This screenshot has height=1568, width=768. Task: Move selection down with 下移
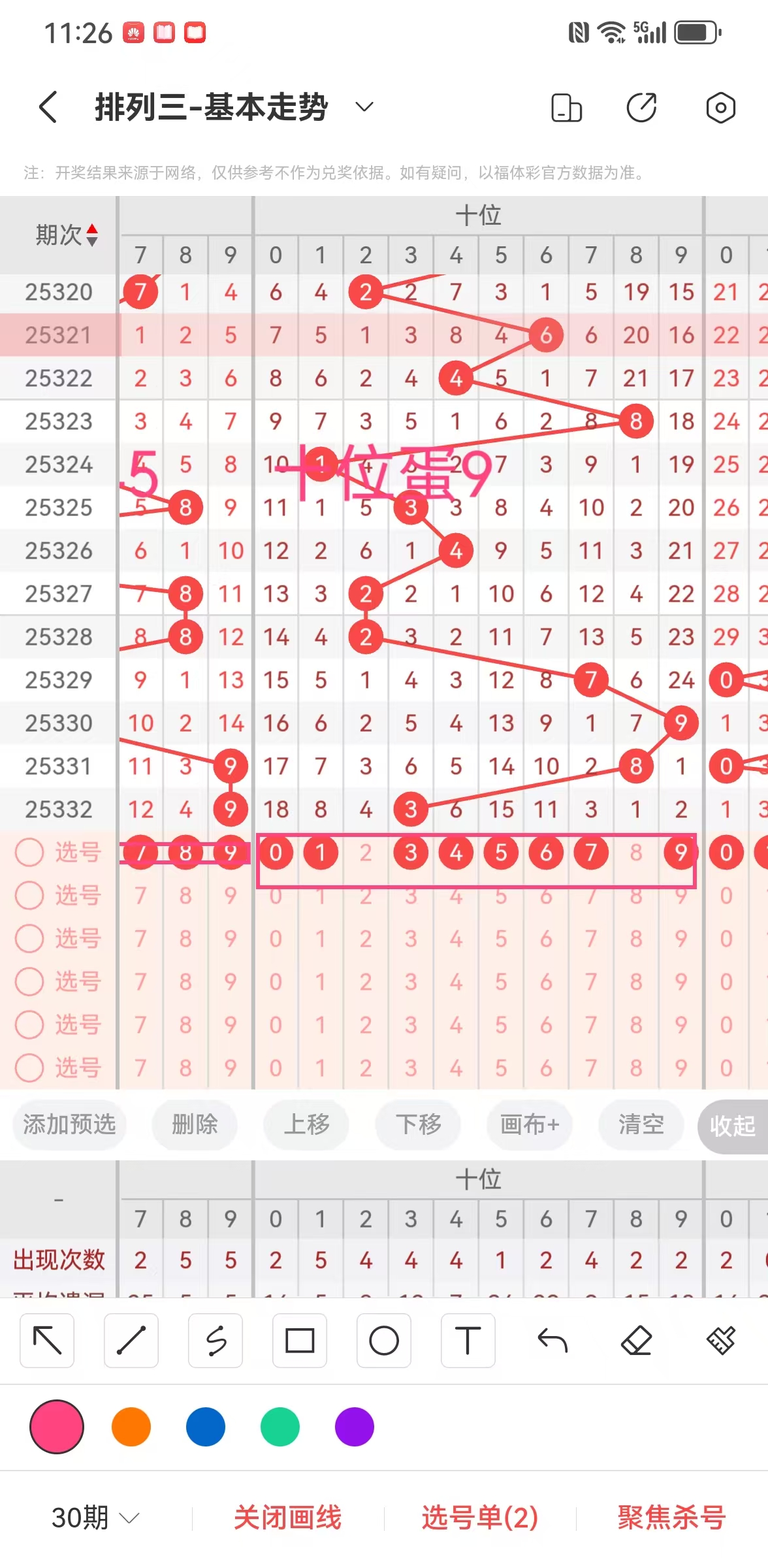(x=418, y=1124)
